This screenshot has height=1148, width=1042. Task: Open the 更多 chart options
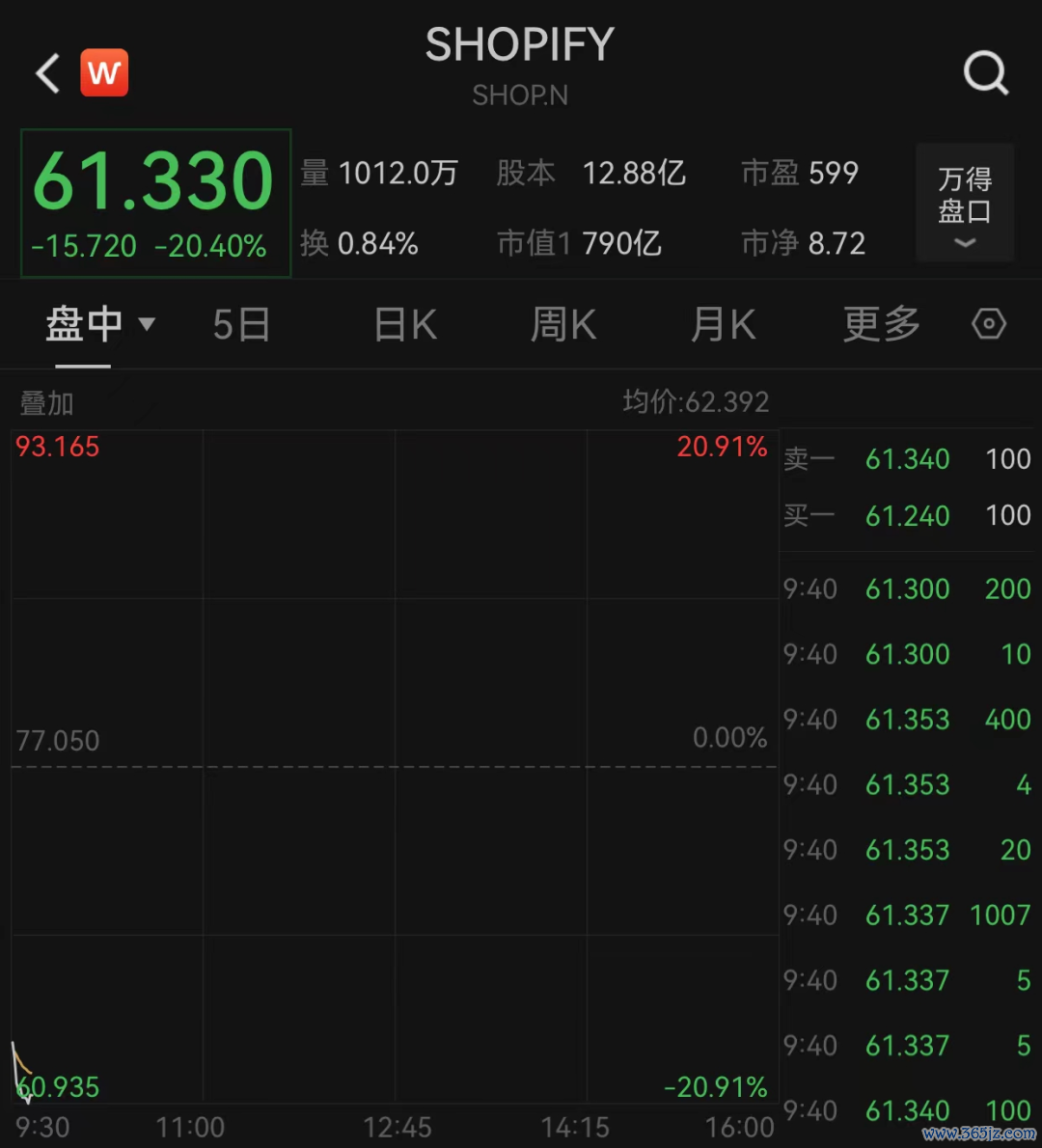coord(881,325)
